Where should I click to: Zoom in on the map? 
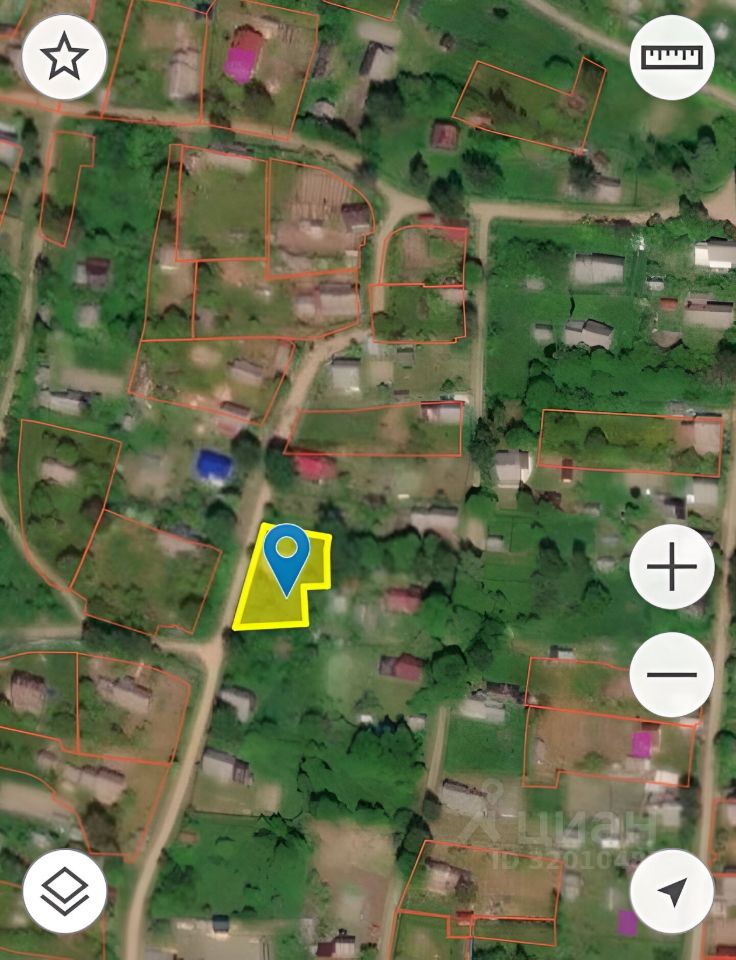(x=671, y=567)
